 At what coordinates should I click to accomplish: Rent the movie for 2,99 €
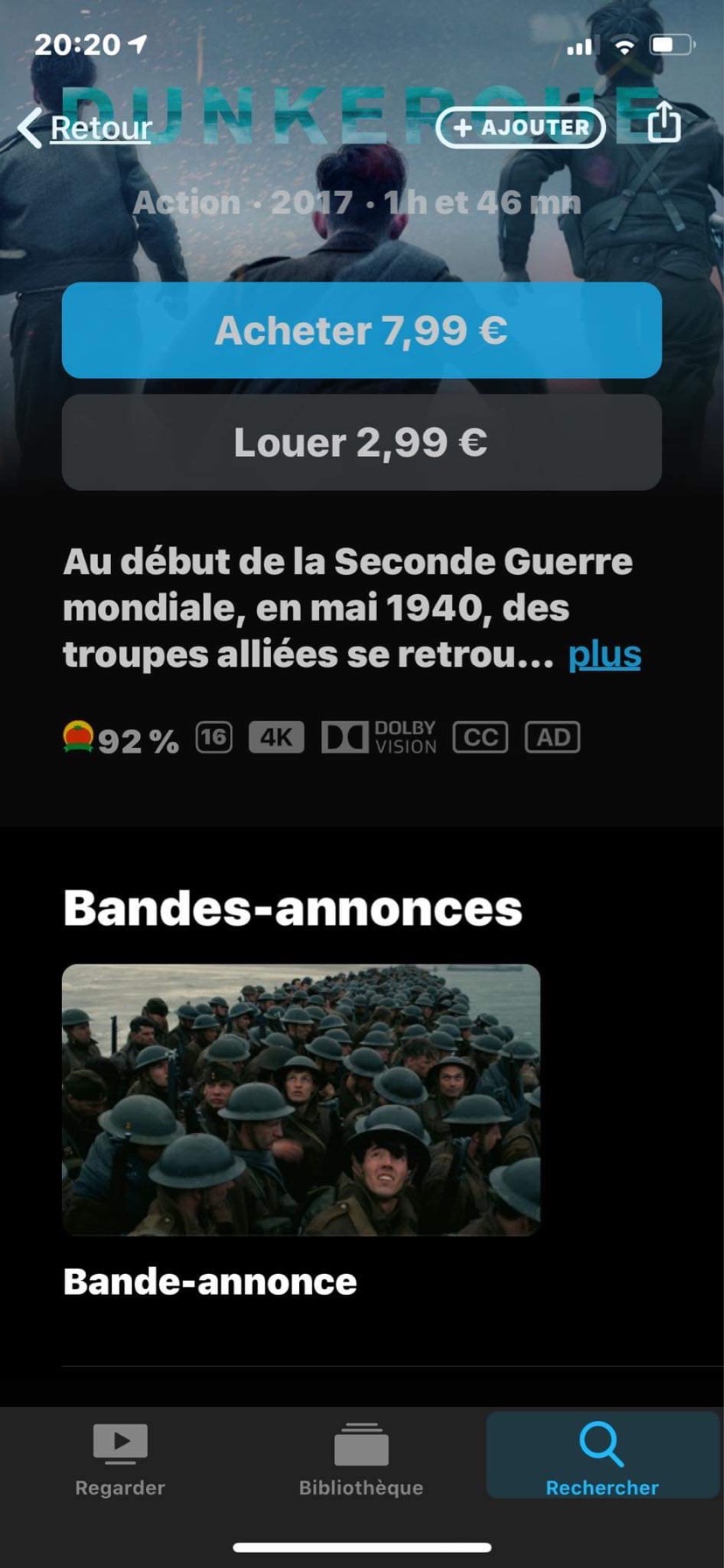click(x=361, y=443)
